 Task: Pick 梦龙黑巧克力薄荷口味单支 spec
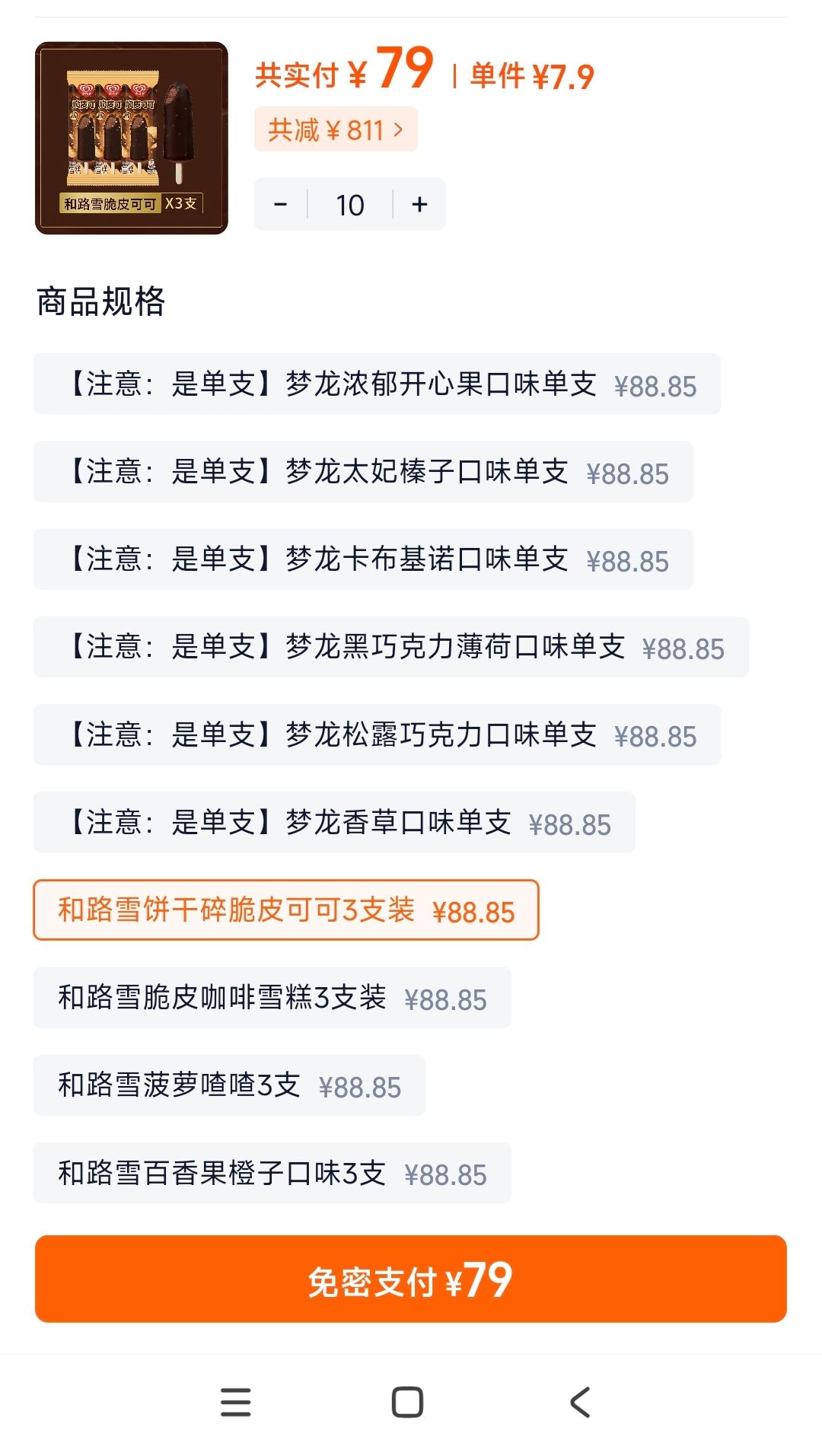point(390,646)
